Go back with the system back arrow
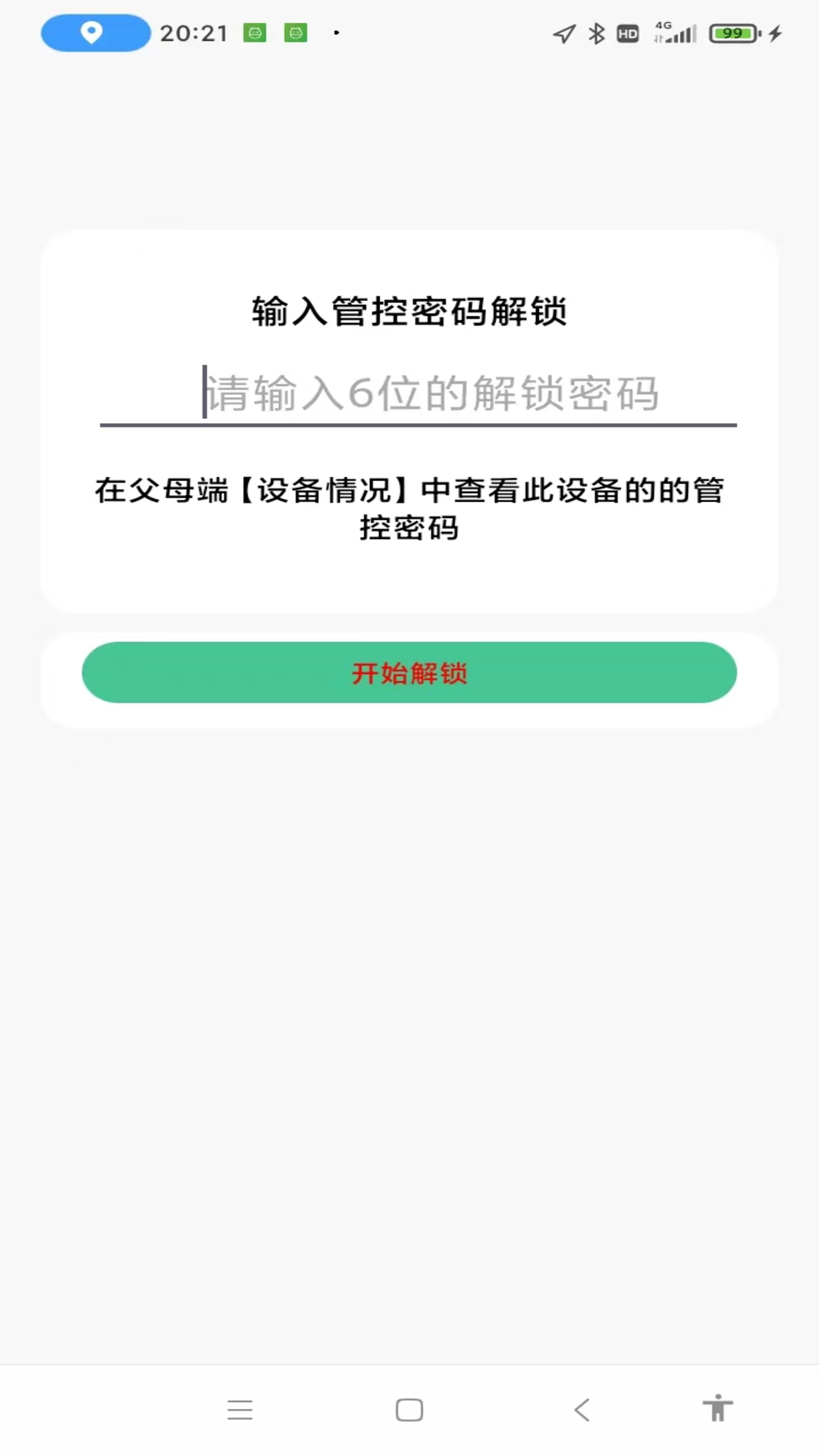Screen dimensions: 819x1456 pyautogui.click(x=582, y=1410)
